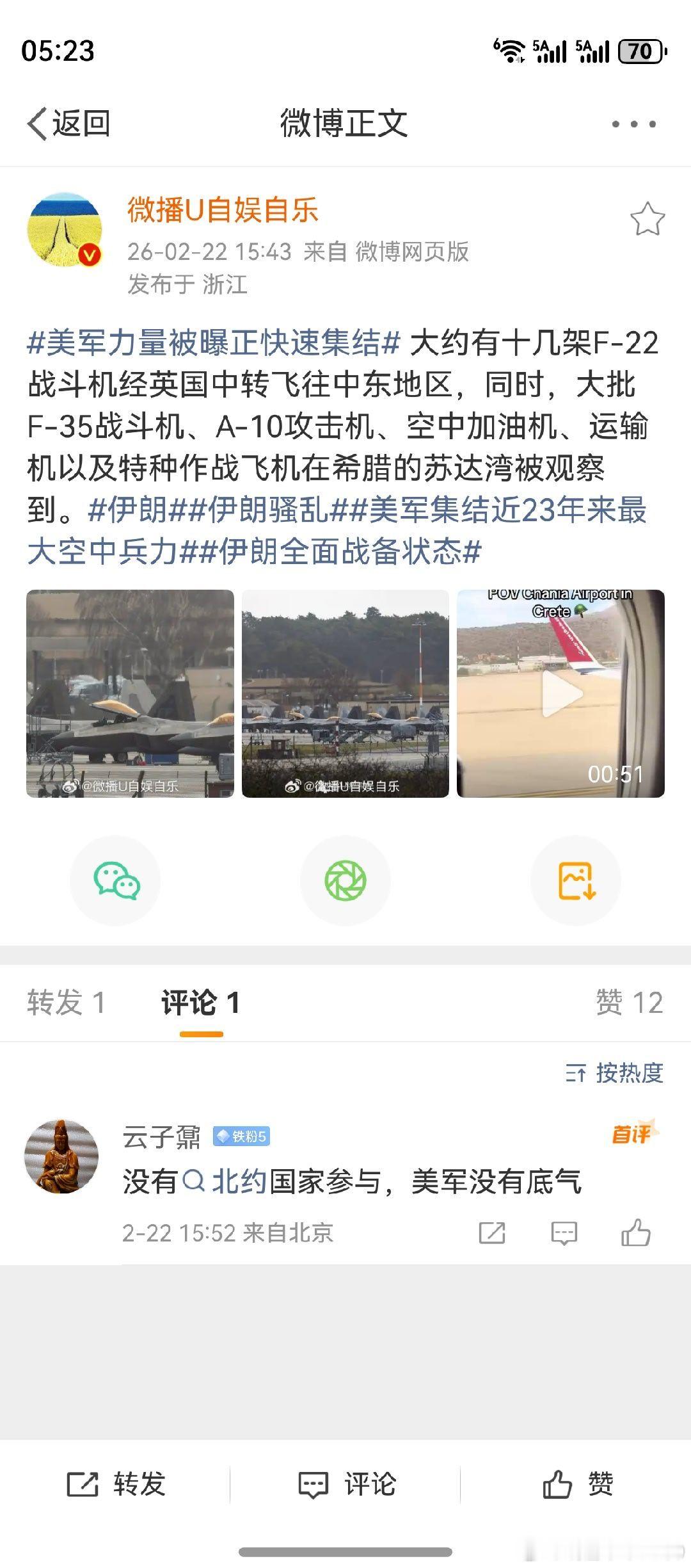Tap the thumbs-up icon on the comment

[637, 1233]
